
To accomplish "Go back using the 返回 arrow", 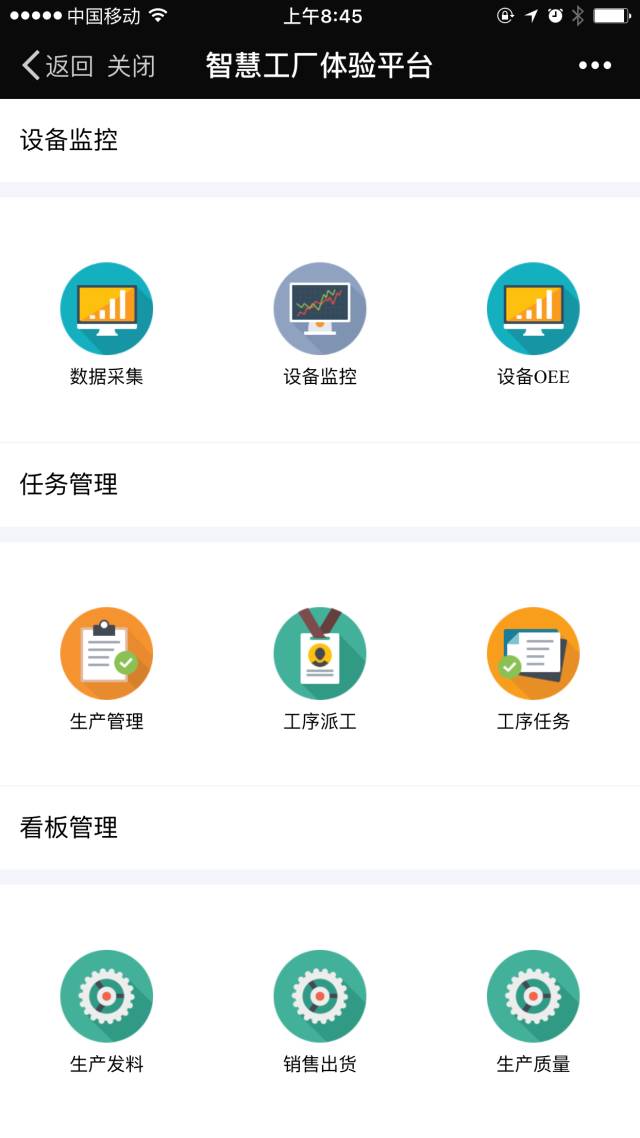I will (x=58, y=65).
